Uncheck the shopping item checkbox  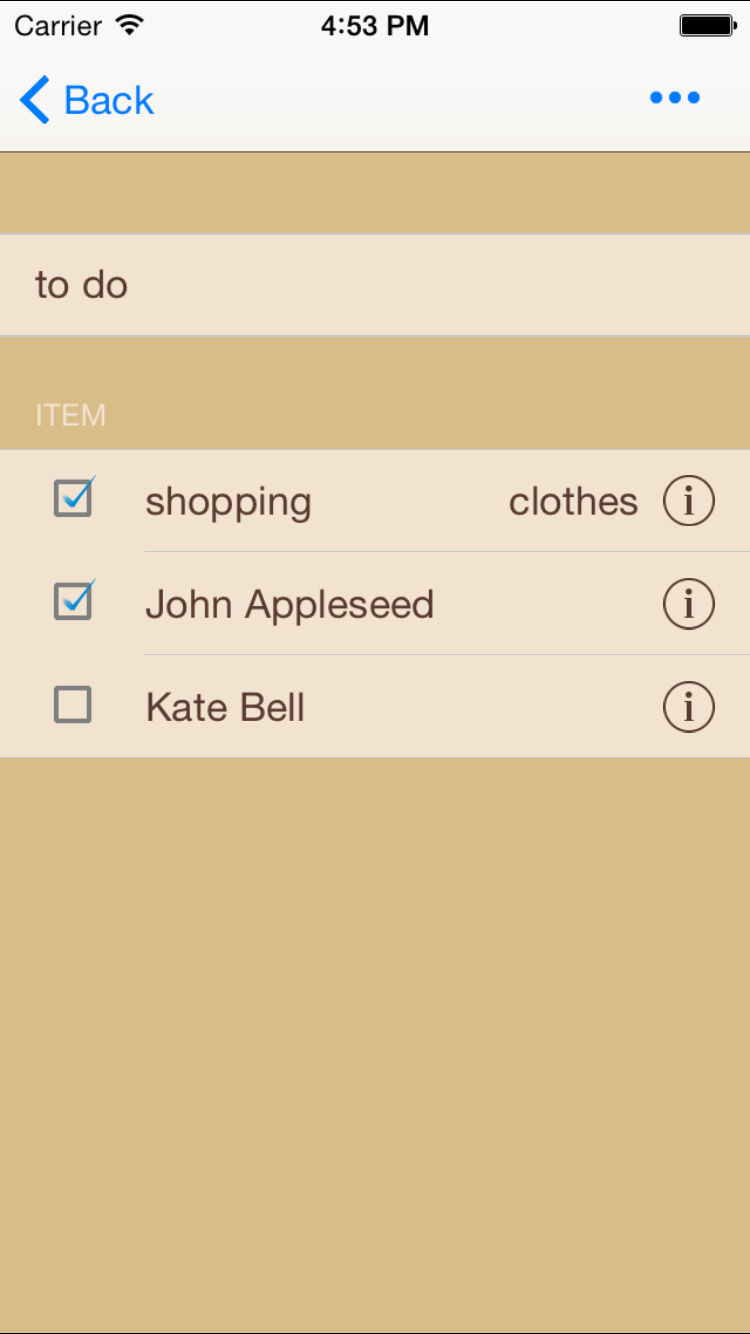click(x=74, y=497)
